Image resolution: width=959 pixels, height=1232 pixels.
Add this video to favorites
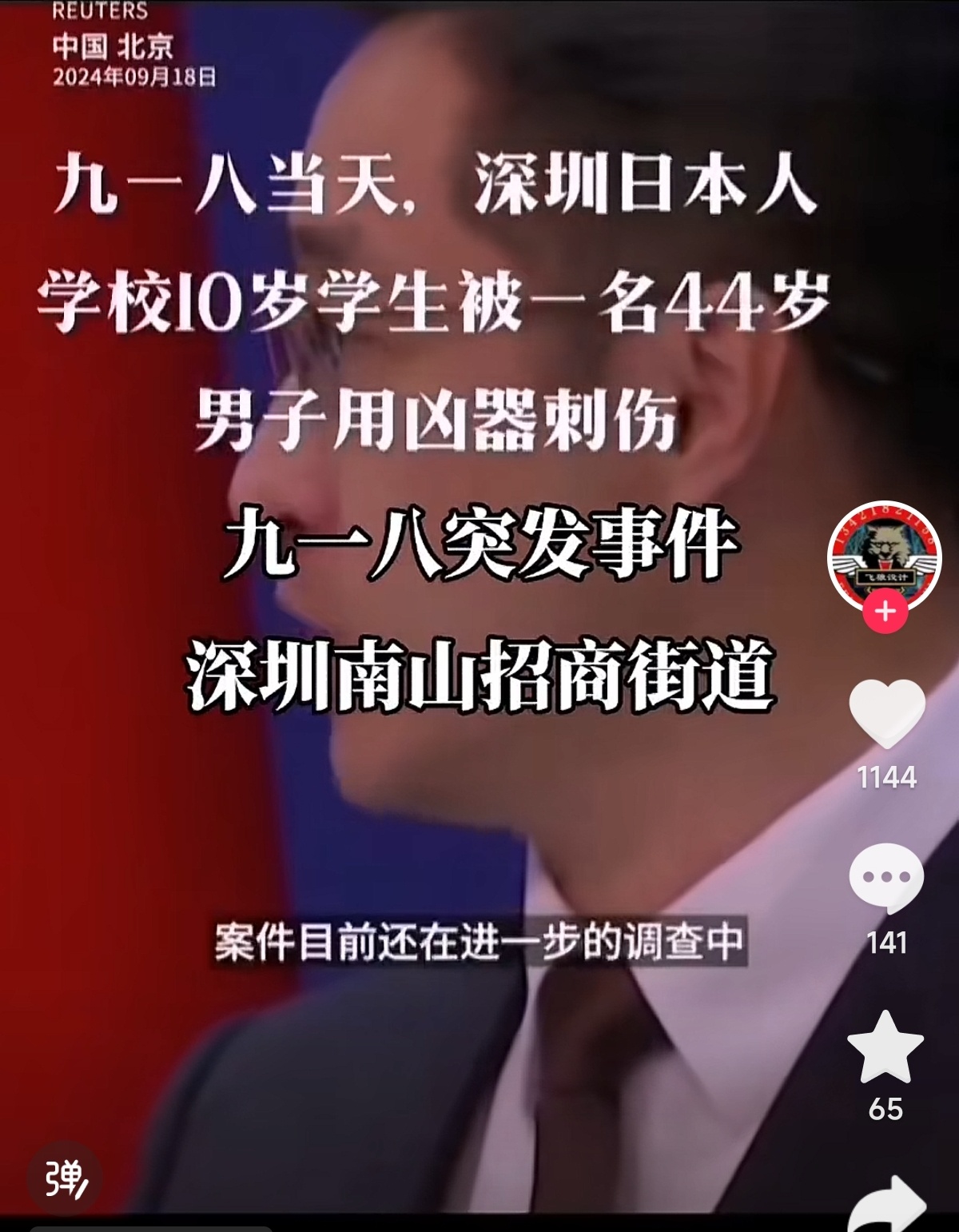pos(885,1046)
